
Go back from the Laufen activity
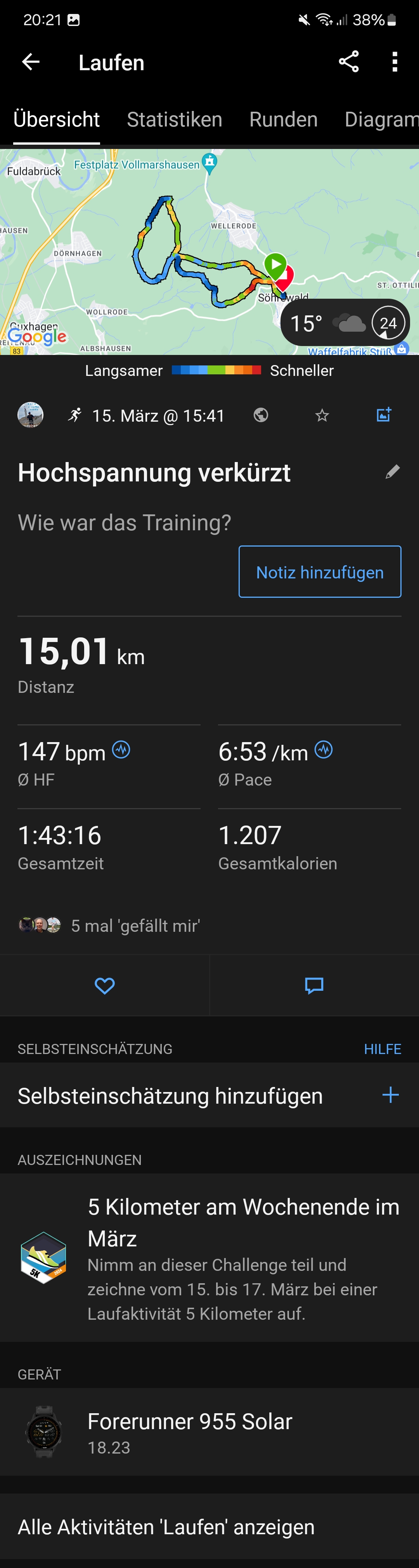pos(30,62)
